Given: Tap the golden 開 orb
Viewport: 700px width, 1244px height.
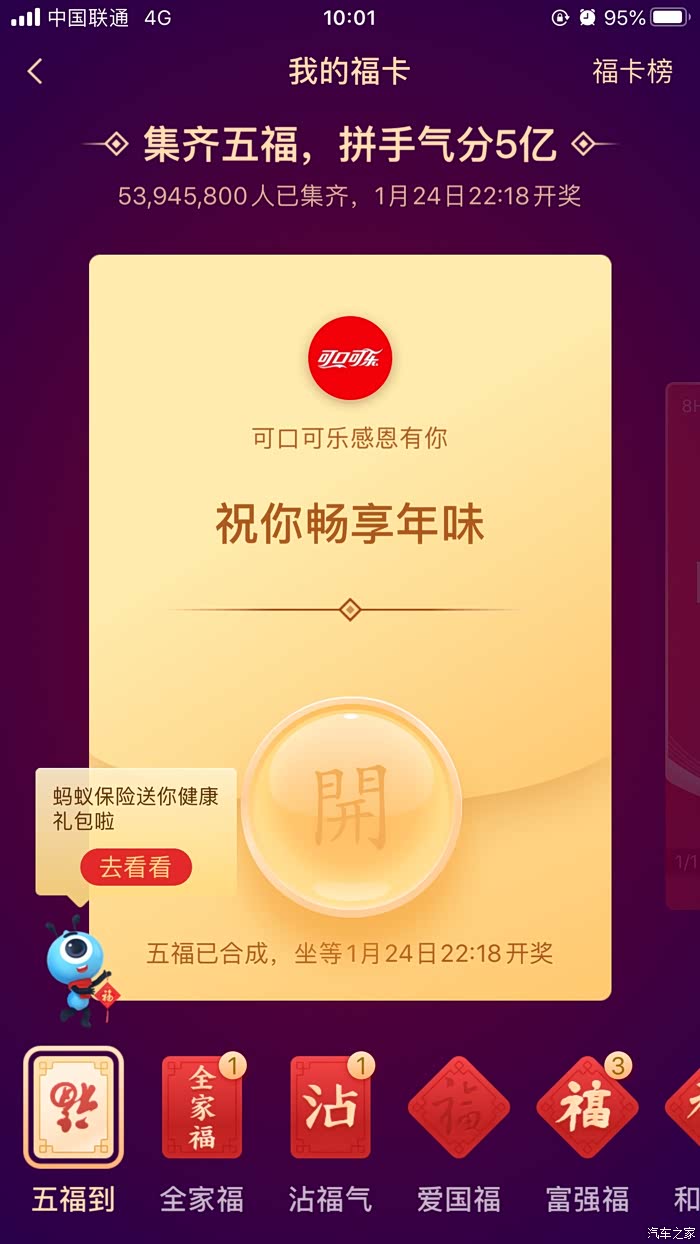Looking at the screenshot, I should pos(351,806).
